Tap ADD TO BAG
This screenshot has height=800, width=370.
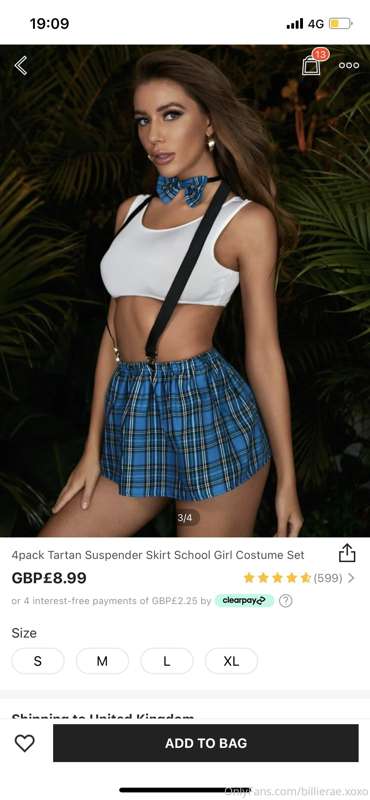point(206,743)
